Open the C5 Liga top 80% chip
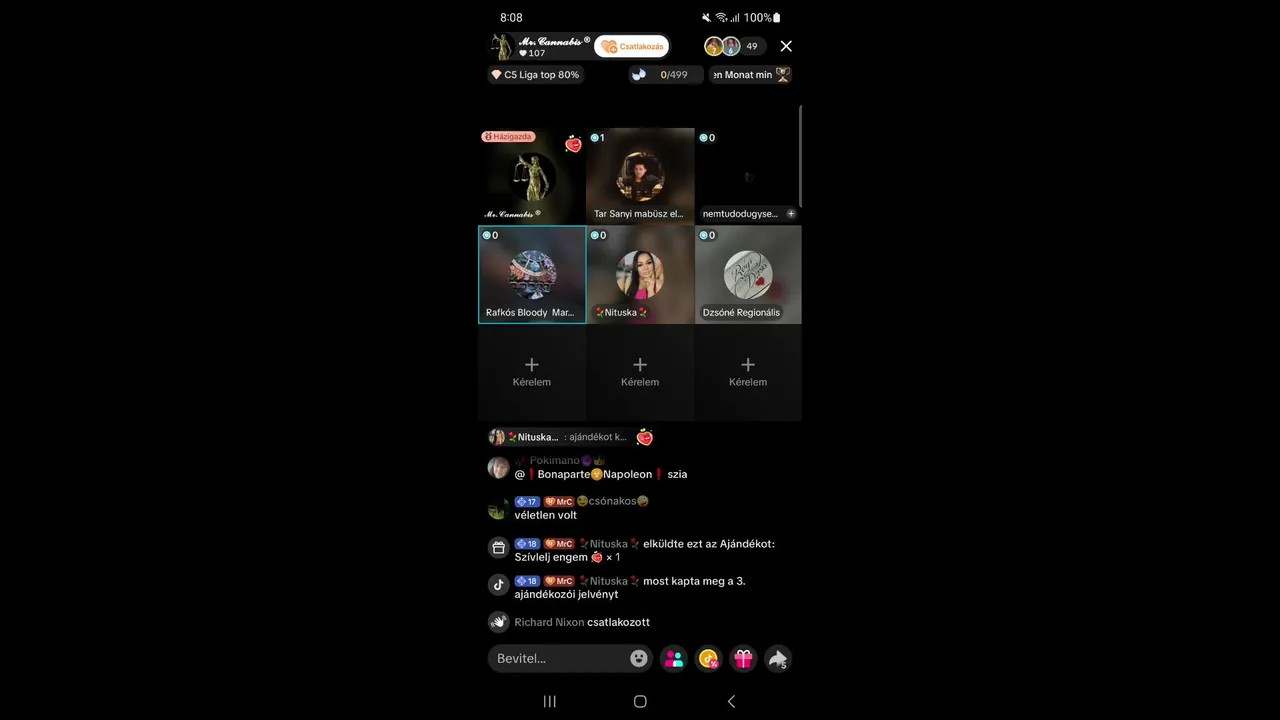Screen dimensions: 1280x720 coord(535,75)
